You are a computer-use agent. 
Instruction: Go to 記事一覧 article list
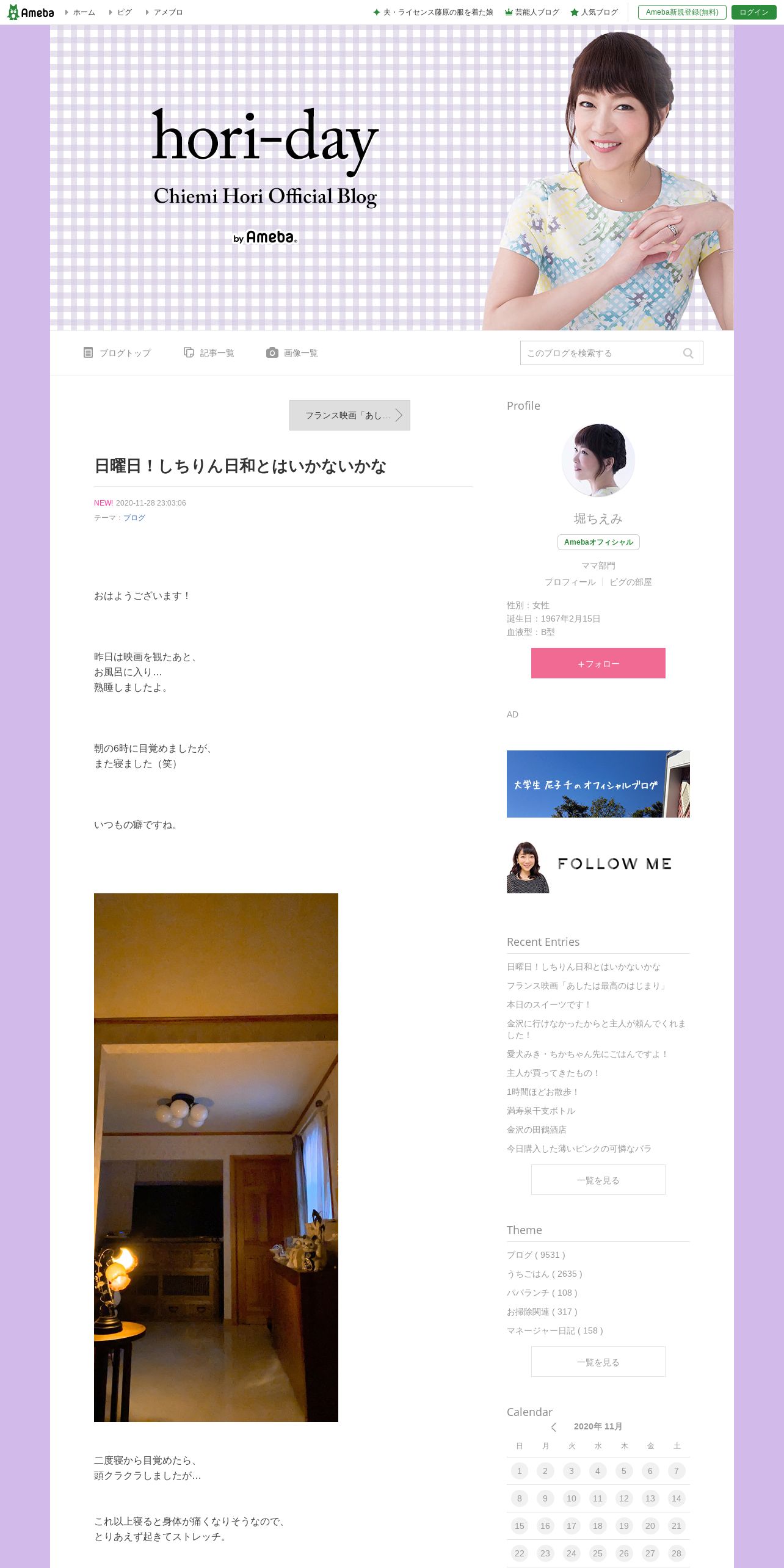209,353
